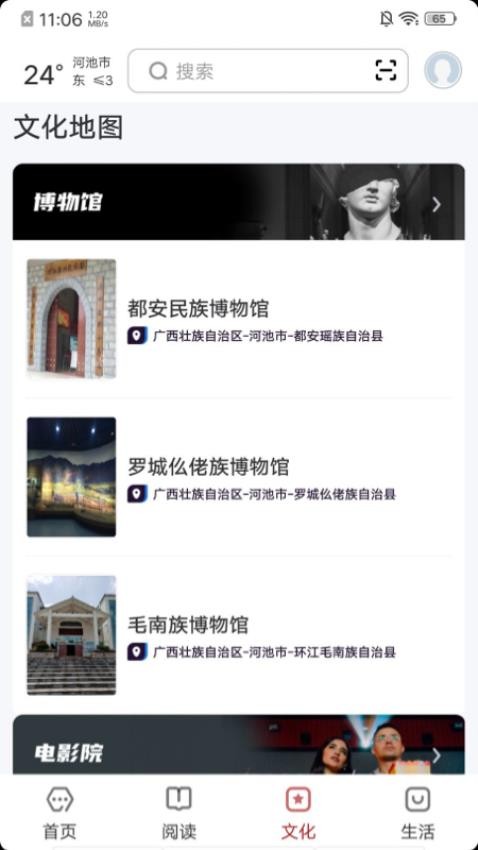Open the profile avatar
The width and height of the screenshot is (478, 850).
(x=443, y=70)
